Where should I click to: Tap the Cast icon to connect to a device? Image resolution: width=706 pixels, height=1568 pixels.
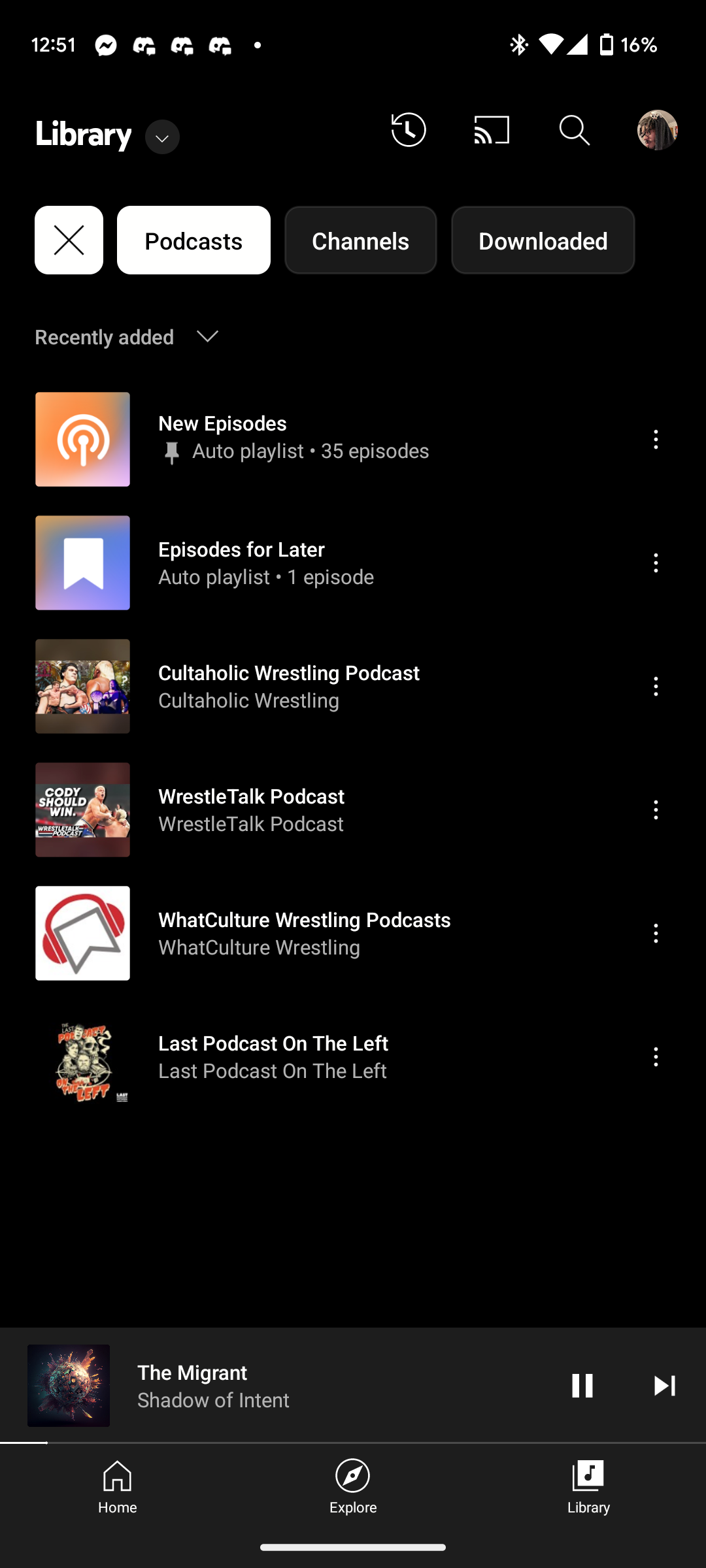[x=491, y=130]
